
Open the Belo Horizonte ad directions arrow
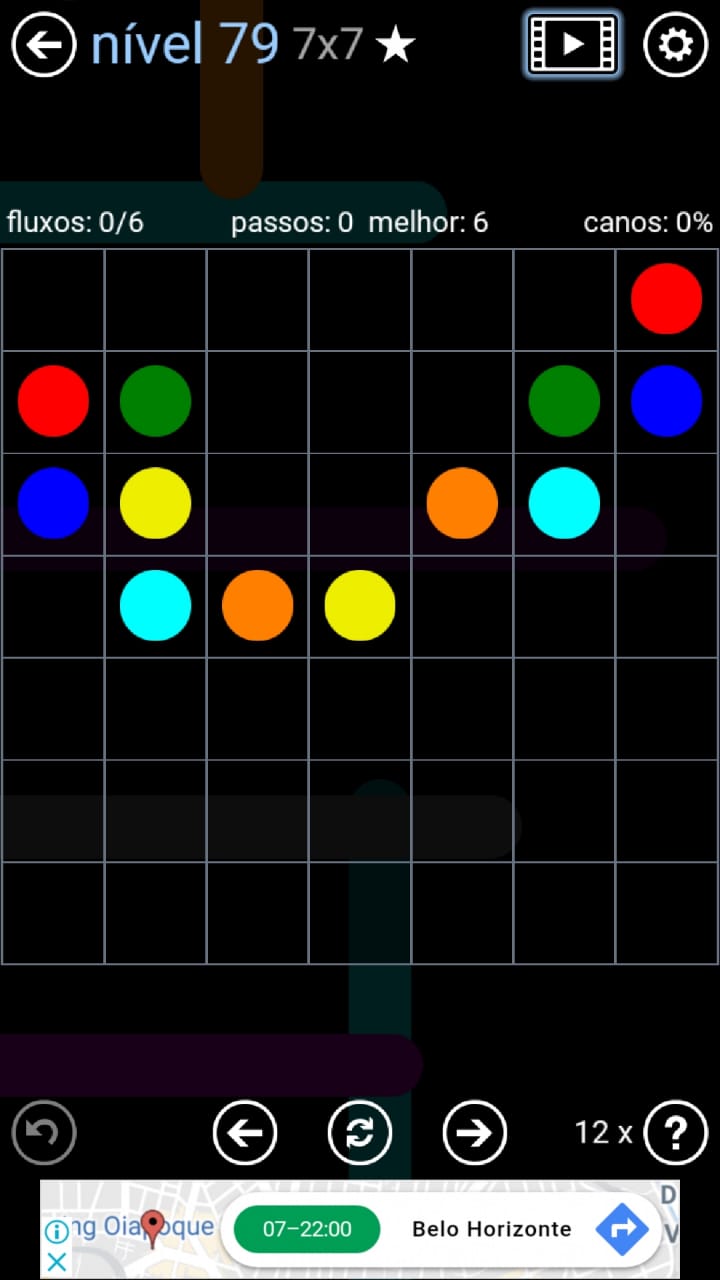pos(622,1229)
